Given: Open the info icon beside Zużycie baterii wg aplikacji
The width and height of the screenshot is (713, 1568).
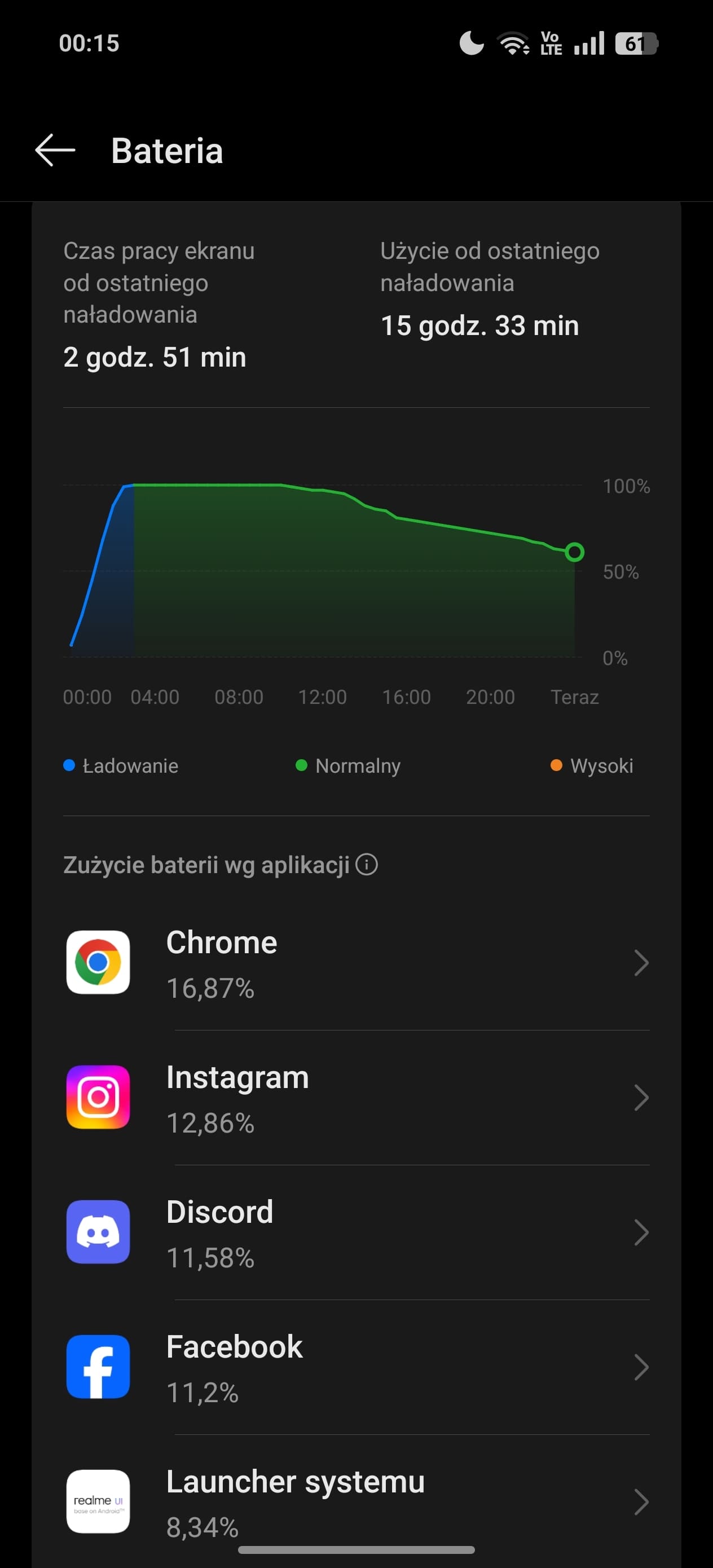Looking at the screenshot, I should tap(367, 864).
